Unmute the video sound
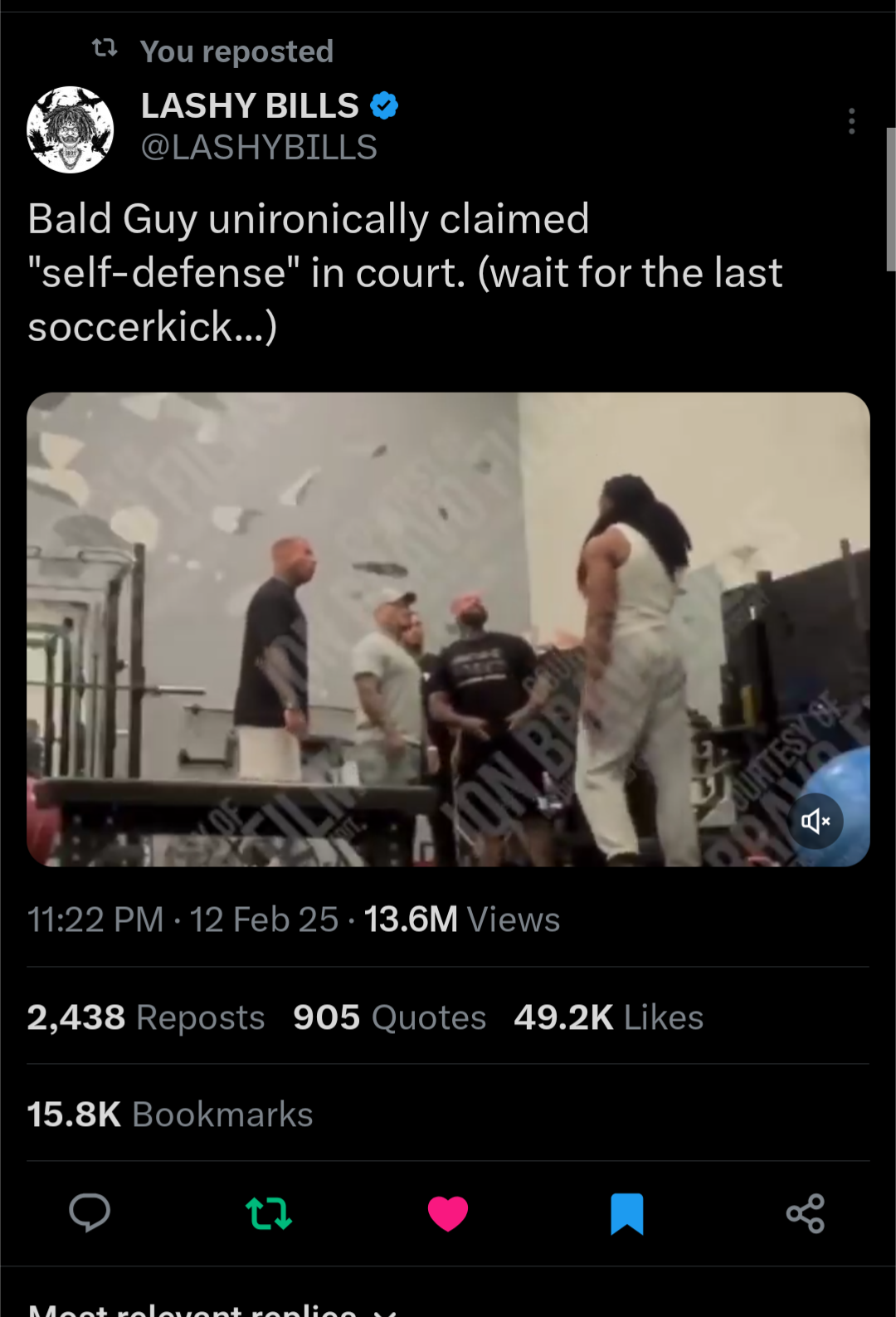 816,822
